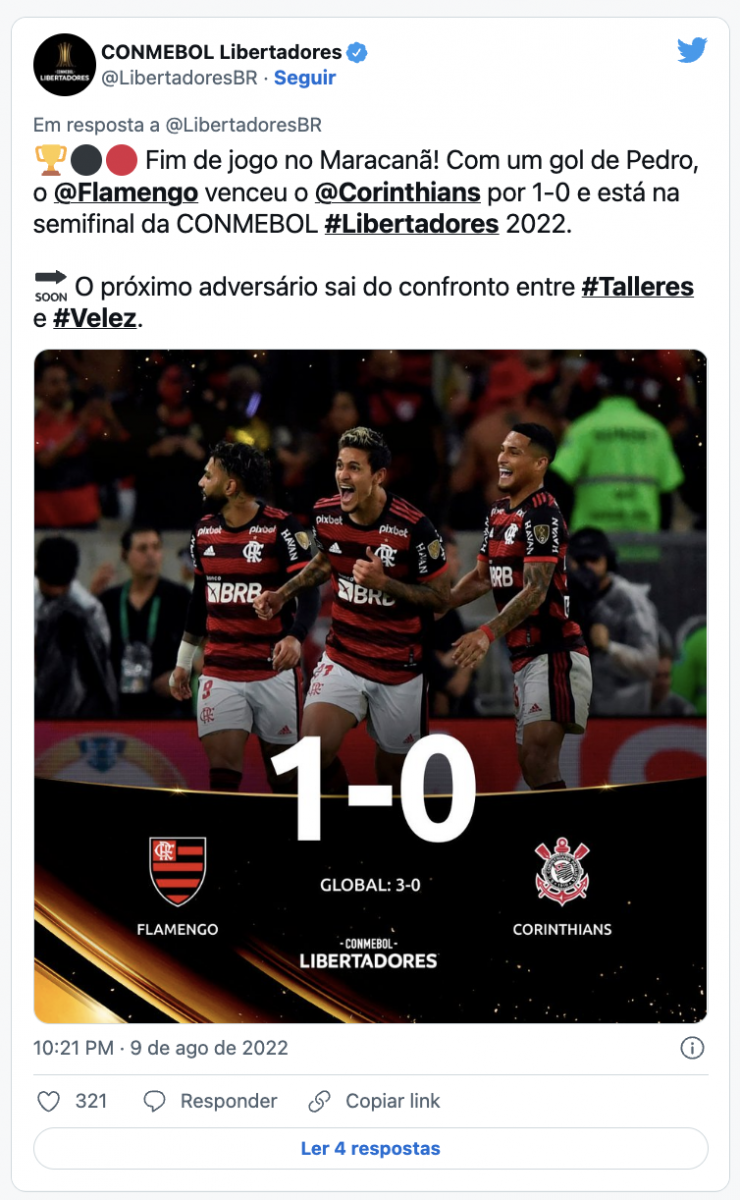Screen dimensions: 740x1200
Task: Open the #Talleres hashtag
Action: 637,287
